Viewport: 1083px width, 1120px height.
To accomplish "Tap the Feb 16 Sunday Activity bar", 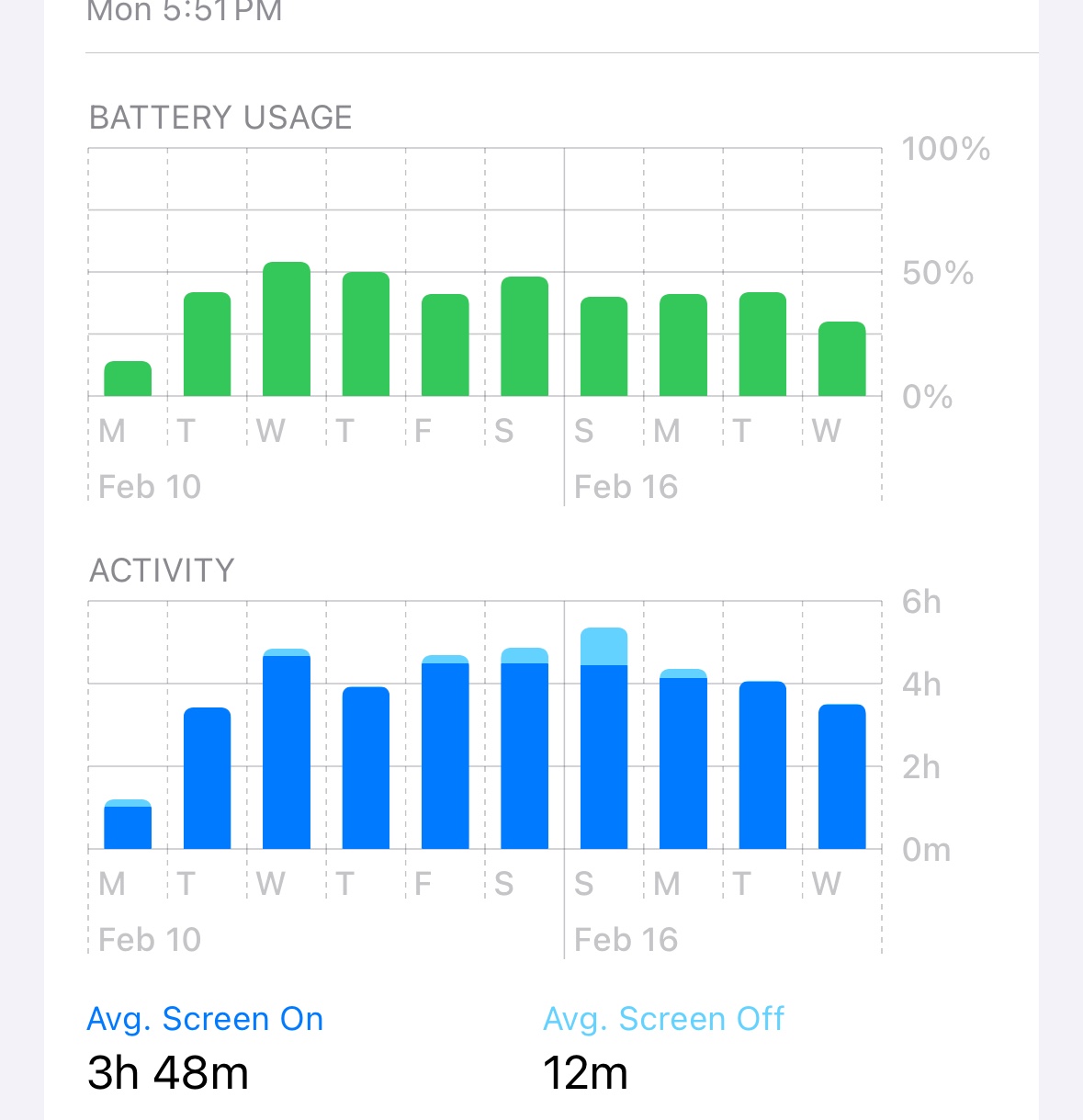I will (x=604, y=739).
